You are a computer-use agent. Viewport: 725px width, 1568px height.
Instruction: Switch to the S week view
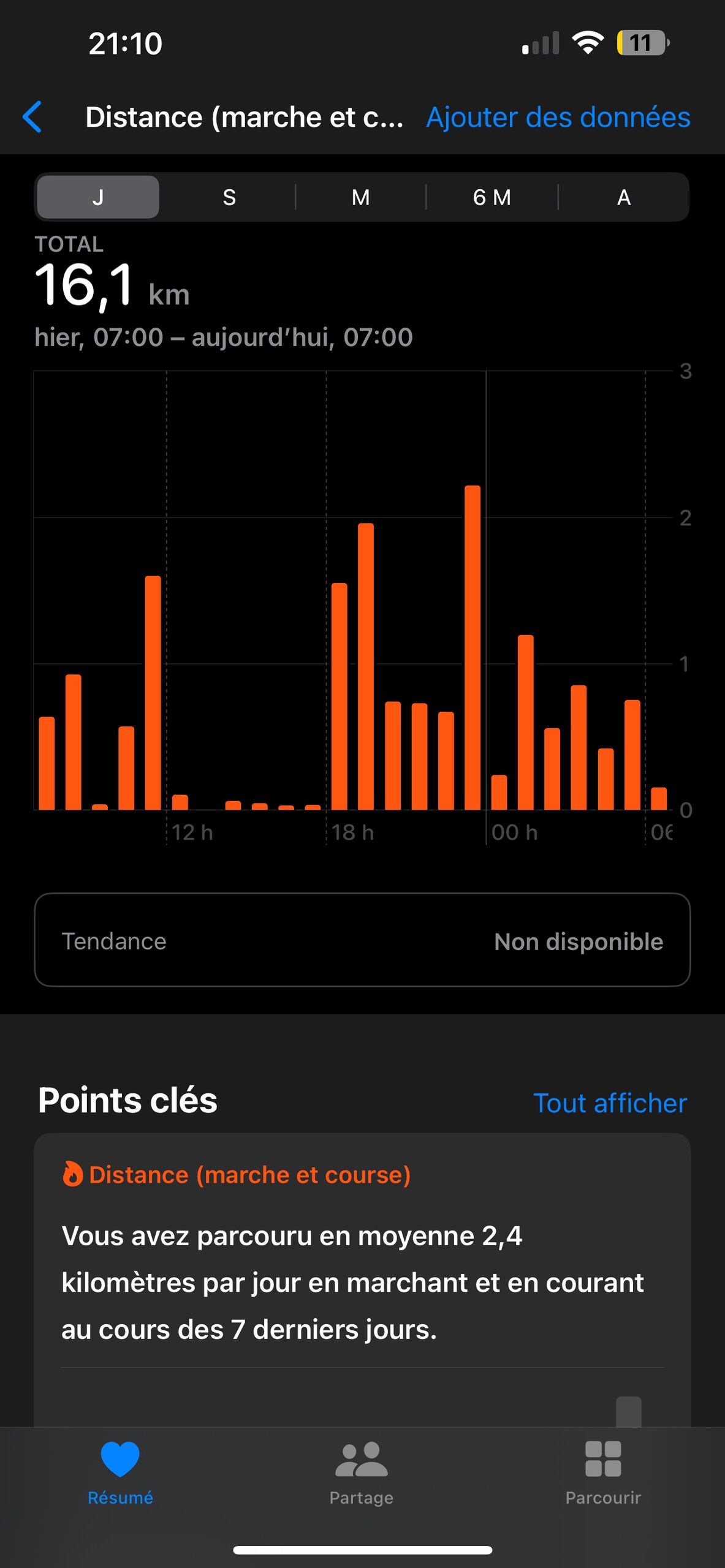[229, 197]
